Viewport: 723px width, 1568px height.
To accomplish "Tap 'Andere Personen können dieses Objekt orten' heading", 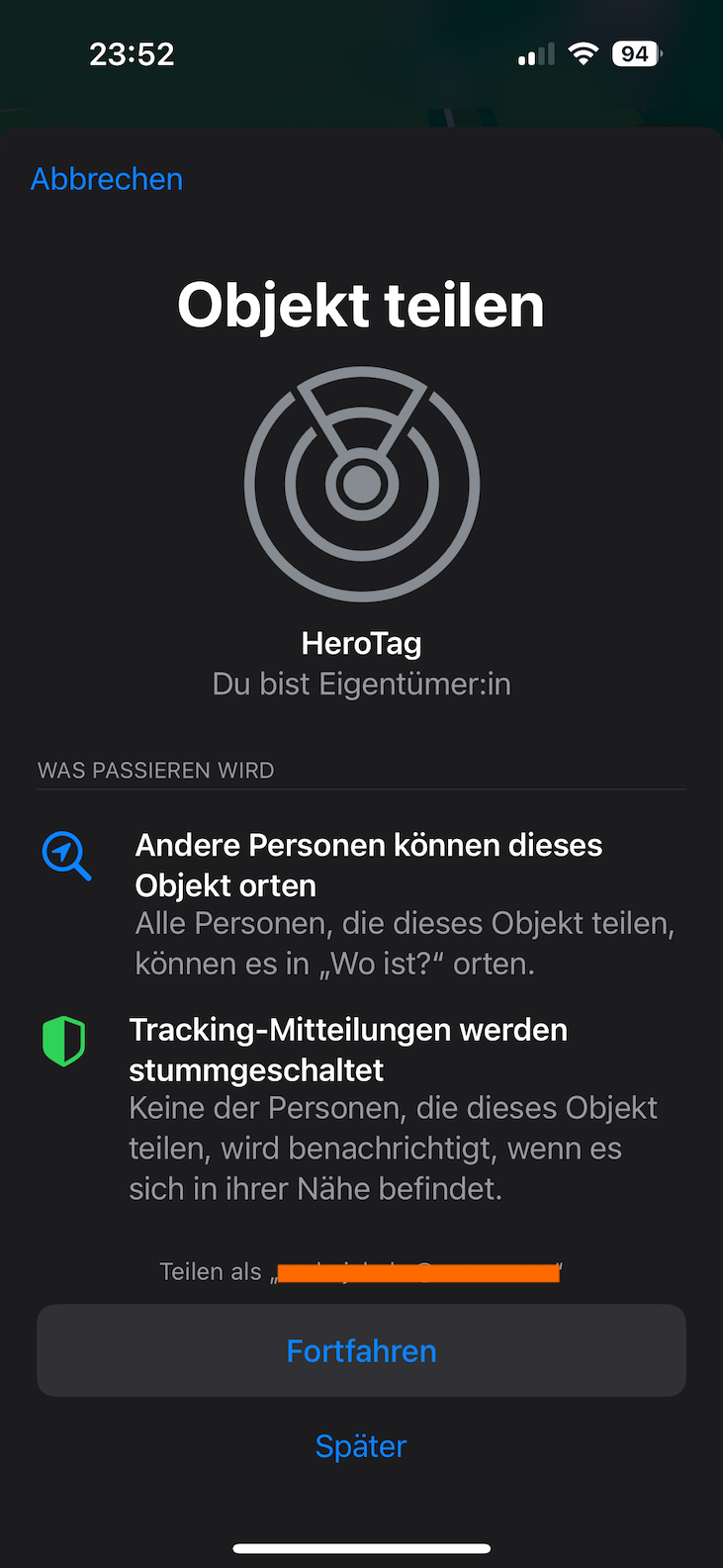I will [x=369, y=865].
